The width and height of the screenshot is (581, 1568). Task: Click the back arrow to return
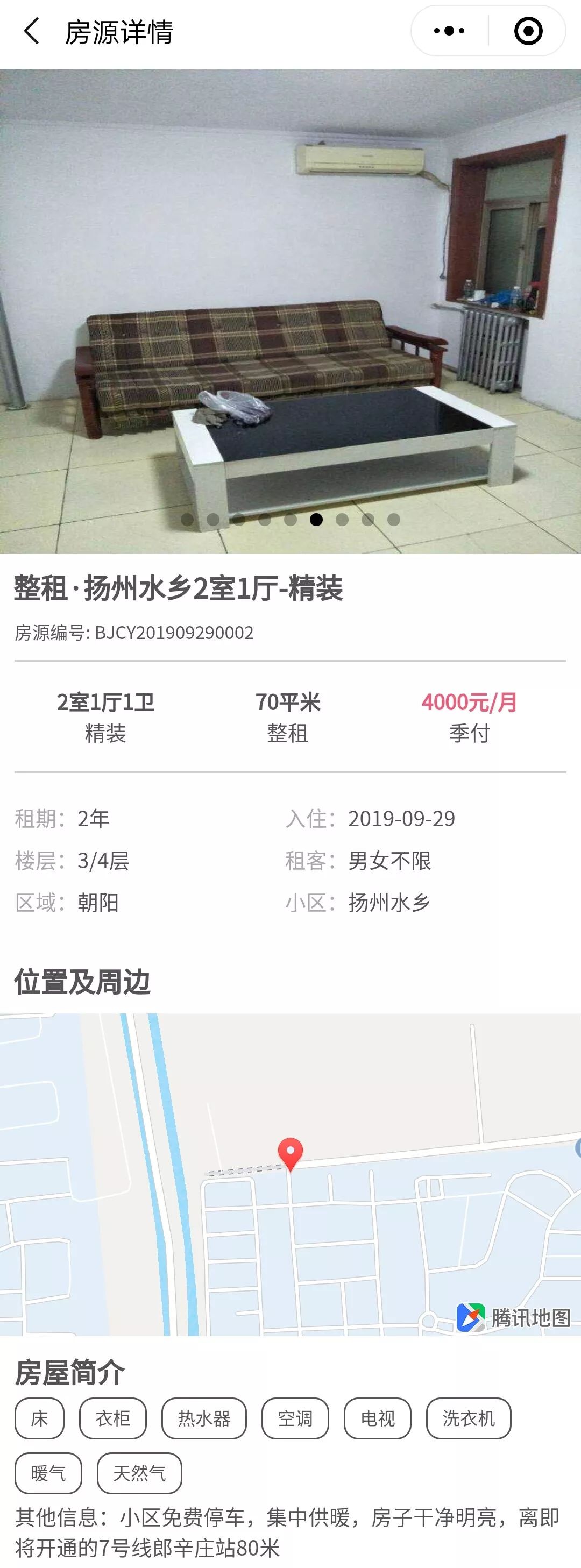click(x=32, y=31)
